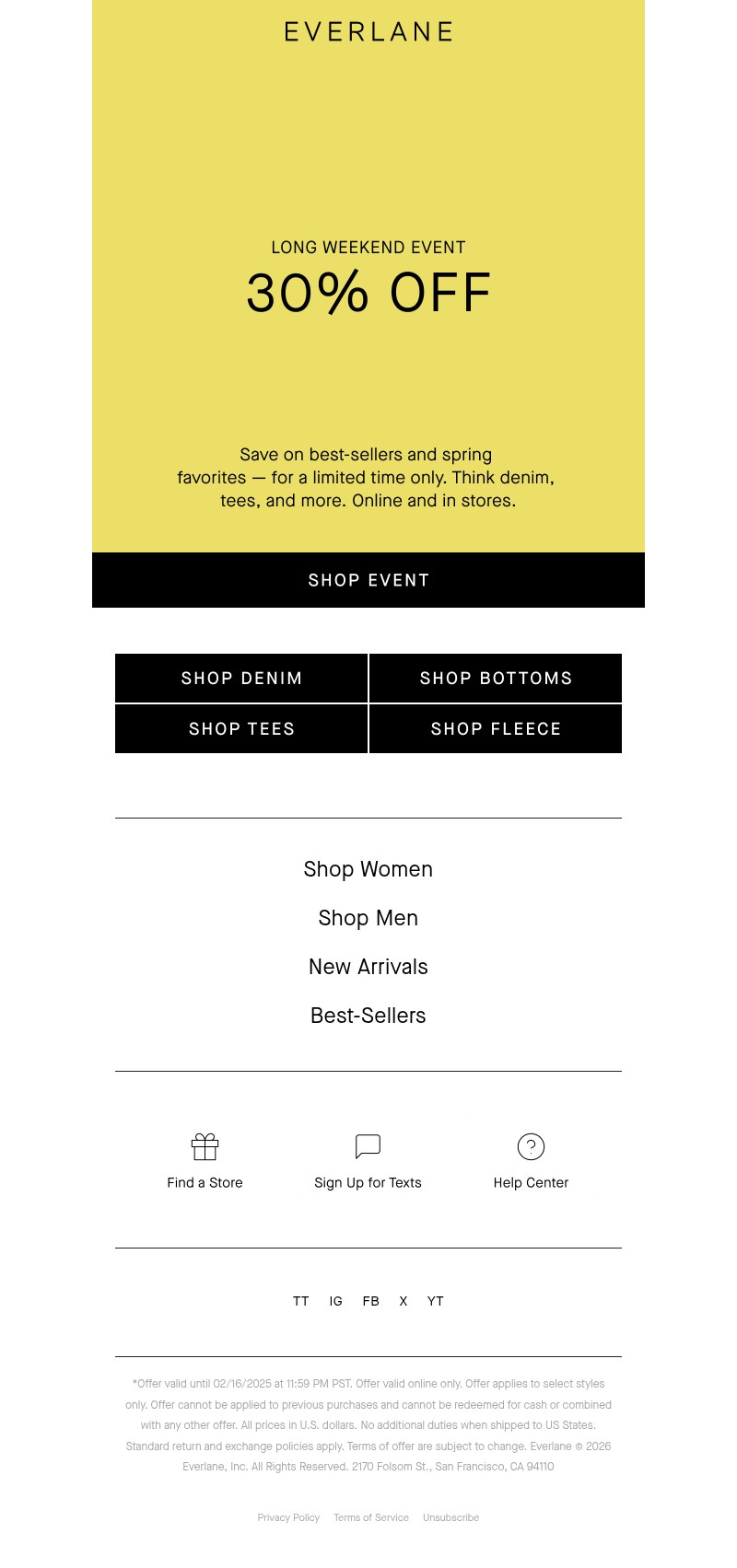Viewport: 737px width, 1568px height.
Task: Open the question mark Help Center icon
Action: [531, 1146]
